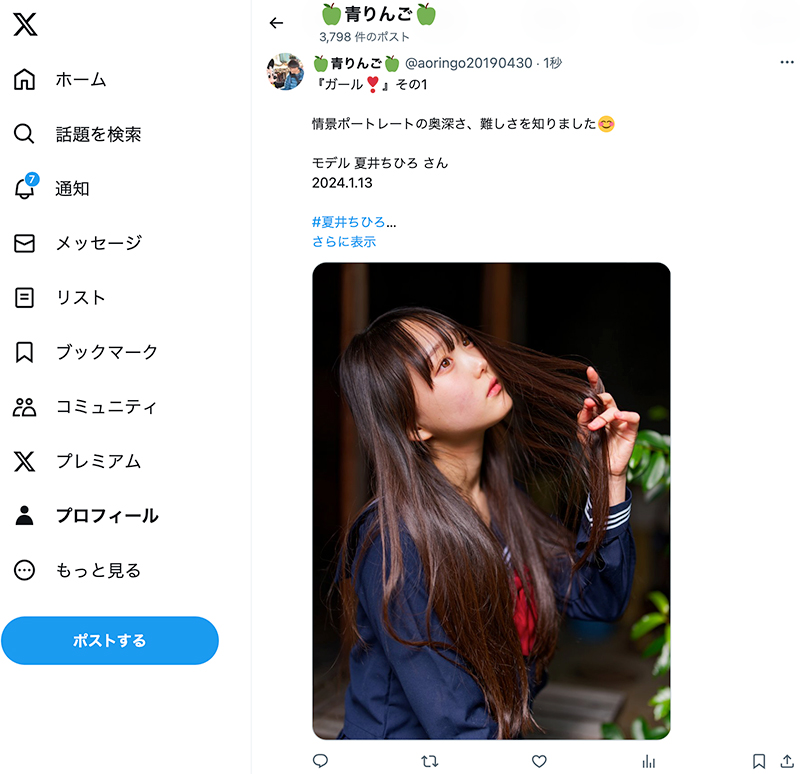
Task: Go back using the arrow icon
Action: point(276,23)
